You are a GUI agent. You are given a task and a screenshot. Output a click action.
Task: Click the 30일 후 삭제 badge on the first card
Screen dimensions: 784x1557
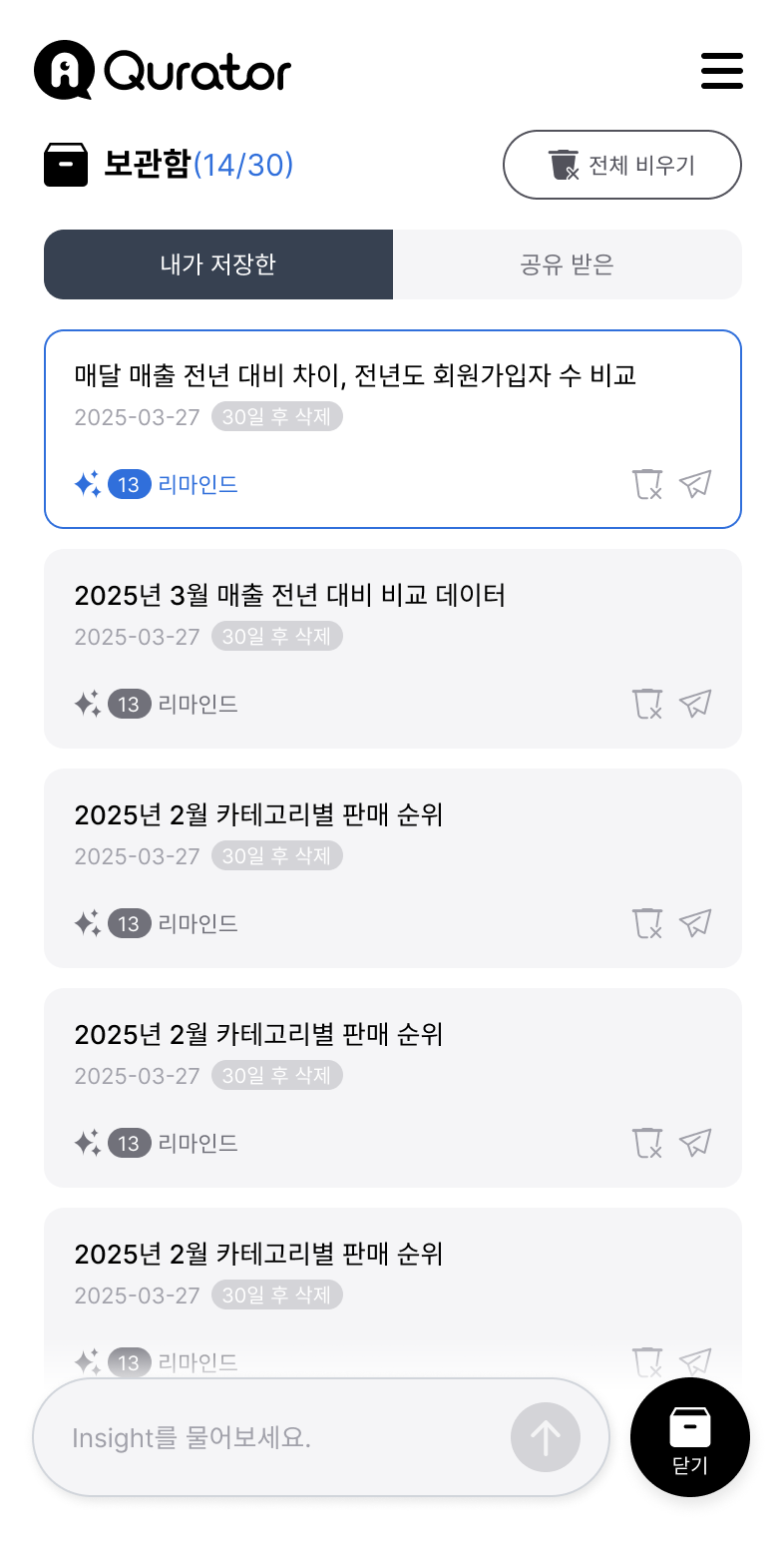(x=277, y=416)
